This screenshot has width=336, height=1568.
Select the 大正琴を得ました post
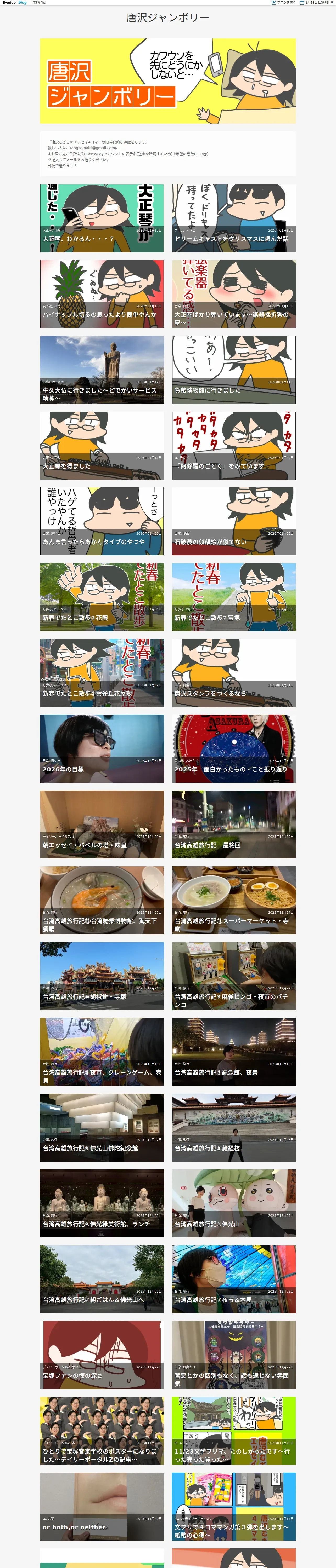tap(66, 466)
